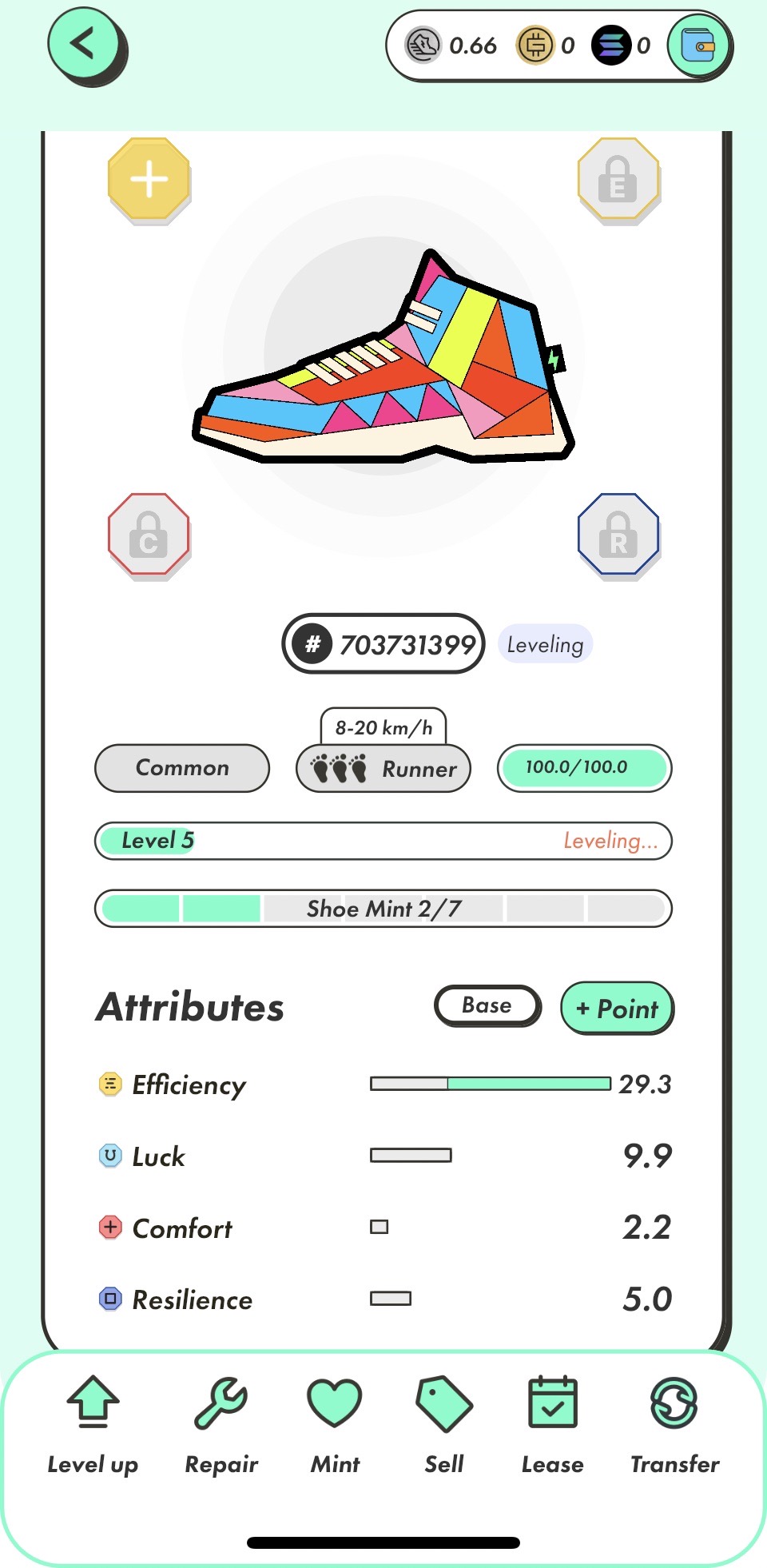Go back with the arrow button
The width and height of the screenshot is (767, 1568).
coord(85,45)
